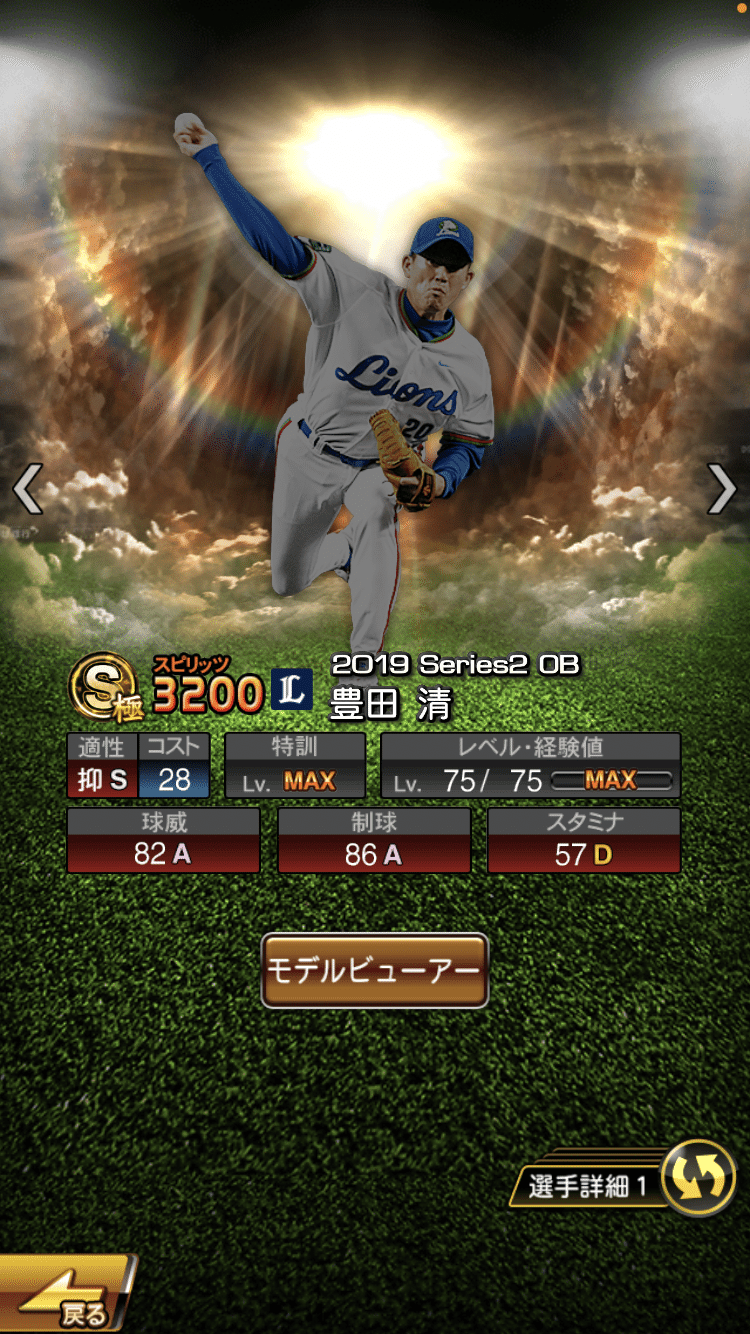Screen dimensions: 750x1334
Task: Go to the next player card
Action: 722,490
